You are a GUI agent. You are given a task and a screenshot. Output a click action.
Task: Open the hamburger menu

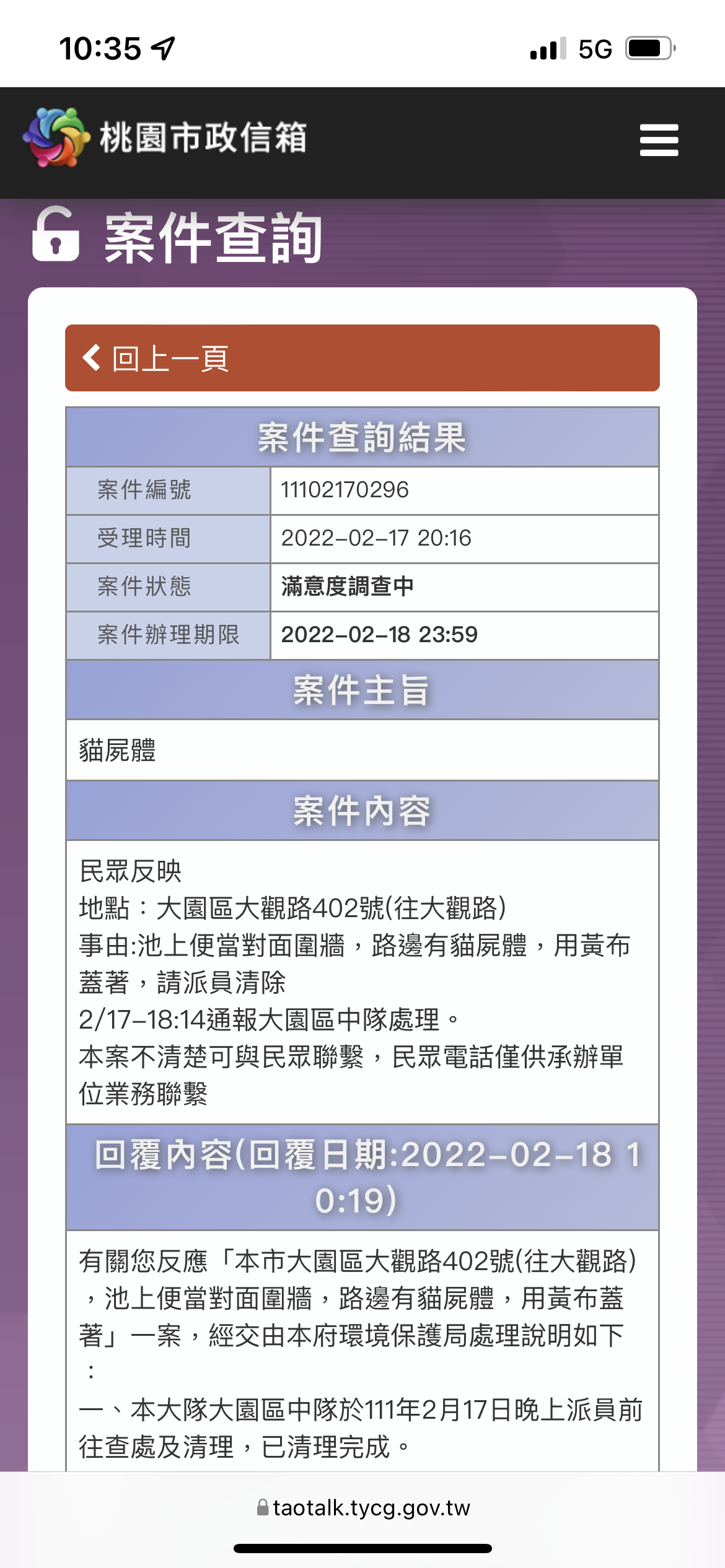tap(659, 140)
